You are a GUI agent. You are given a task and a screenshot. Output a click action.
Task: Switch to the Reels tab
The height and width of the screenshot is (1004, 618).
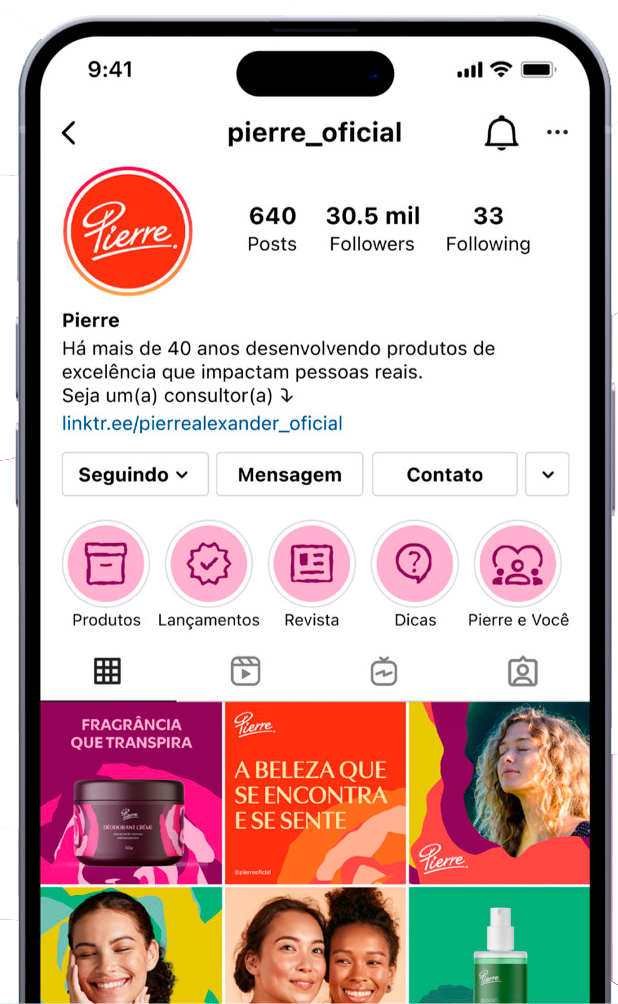(x=245, y=672)
